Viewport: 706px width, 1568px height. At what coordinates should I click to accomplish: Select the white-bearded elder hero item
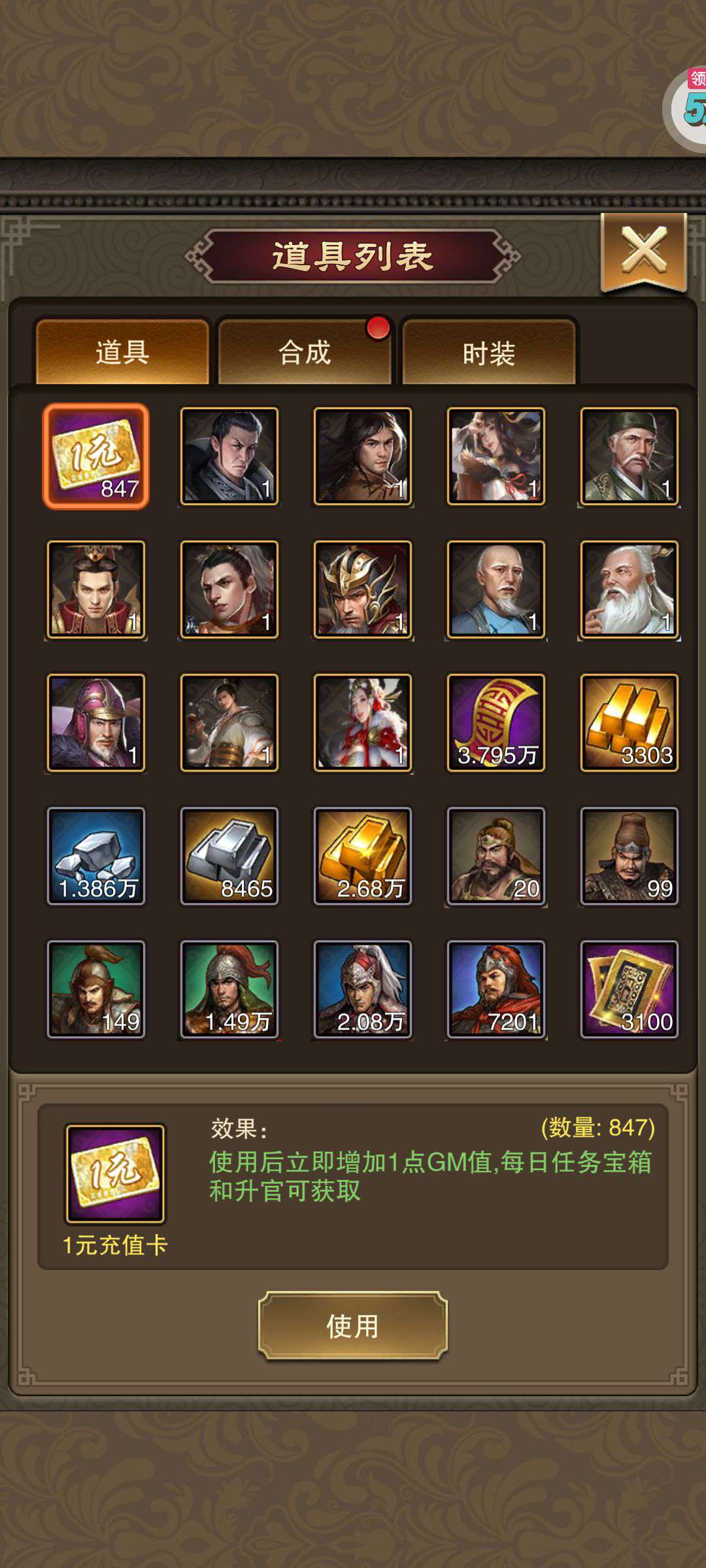coord(630,589)
